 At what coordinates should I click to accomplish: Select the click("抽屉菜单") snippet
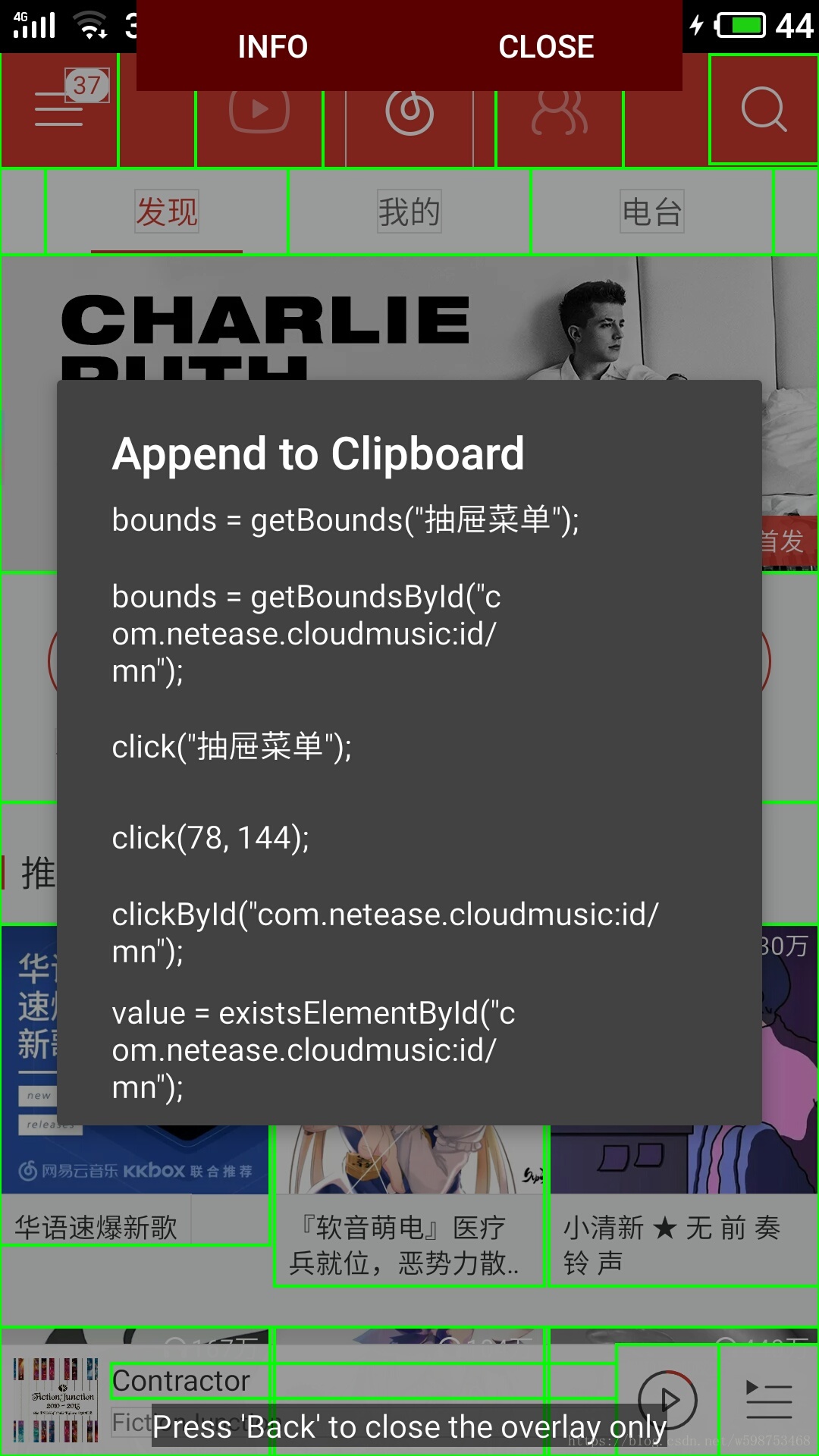point(231,747)
